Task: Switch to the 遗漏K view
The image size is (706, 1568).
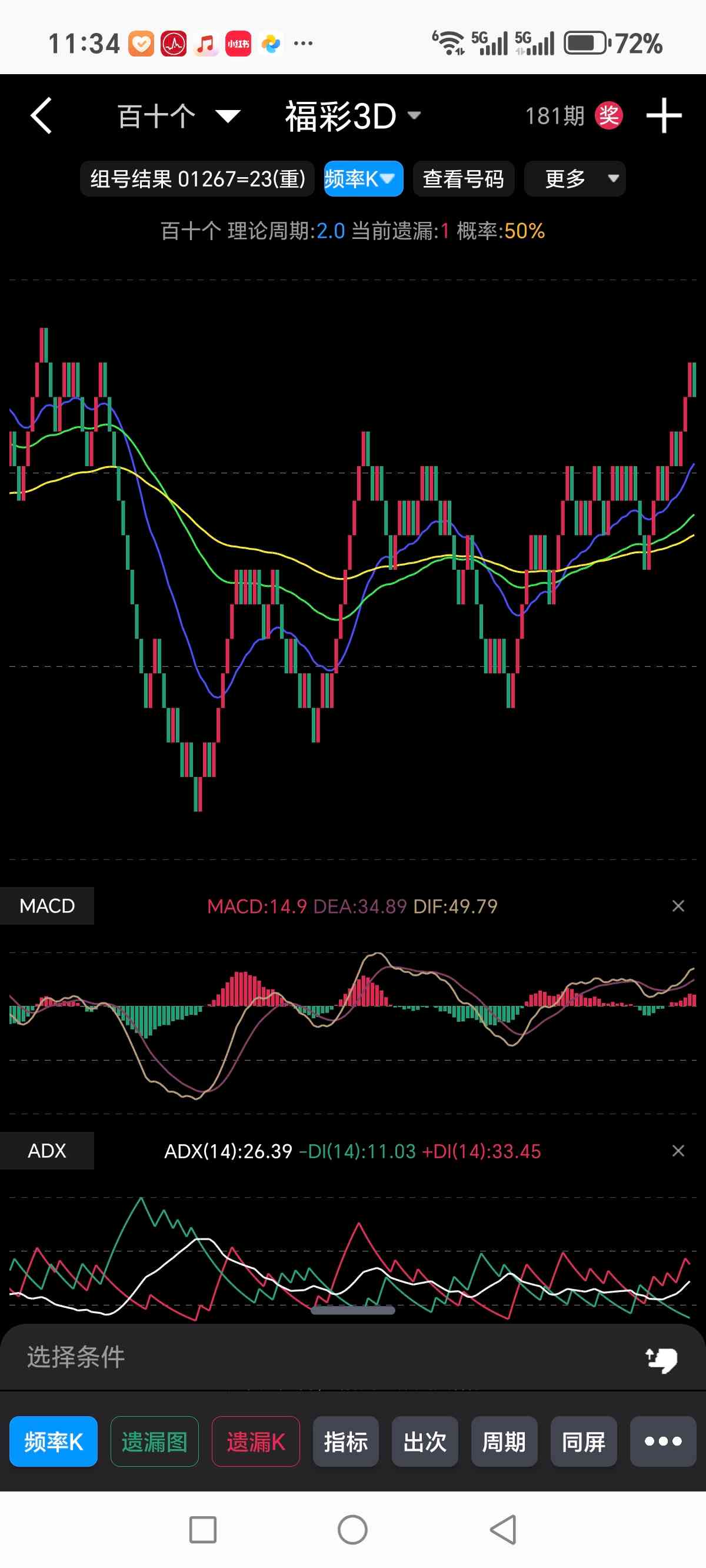Action: [x=255, y=1442]
